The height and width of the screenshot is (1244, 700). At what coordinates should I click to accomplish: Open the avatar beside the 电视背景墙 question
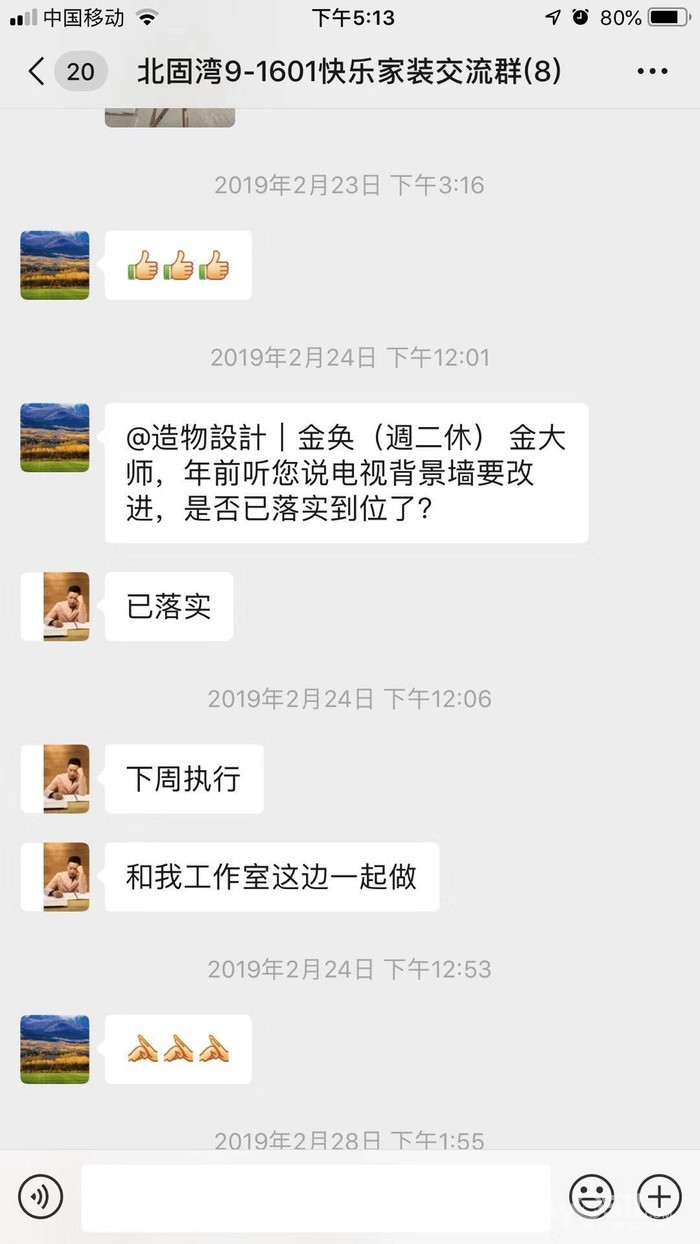click(x=55, y=437)
